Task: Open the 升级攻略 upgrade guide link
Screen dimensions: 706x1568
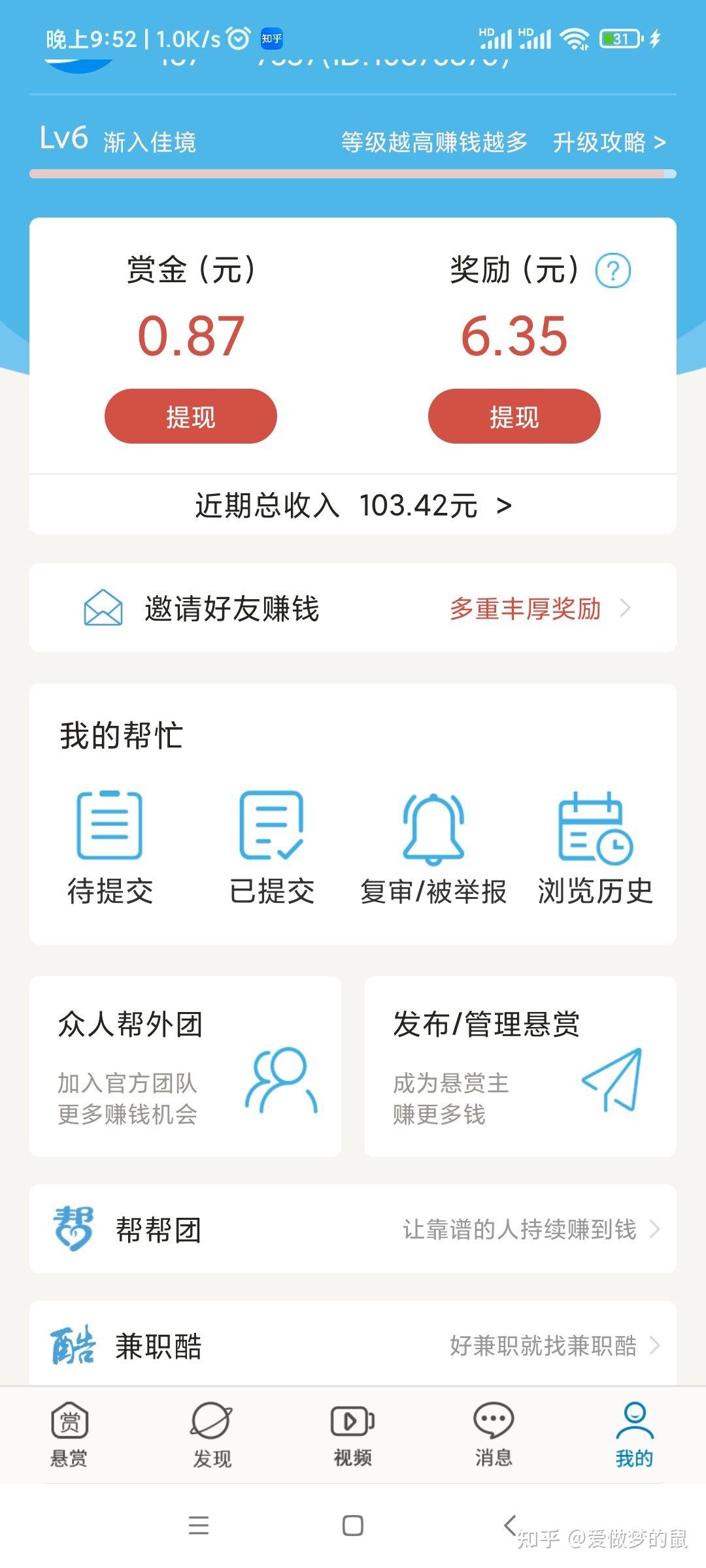Action: [609, 142]
